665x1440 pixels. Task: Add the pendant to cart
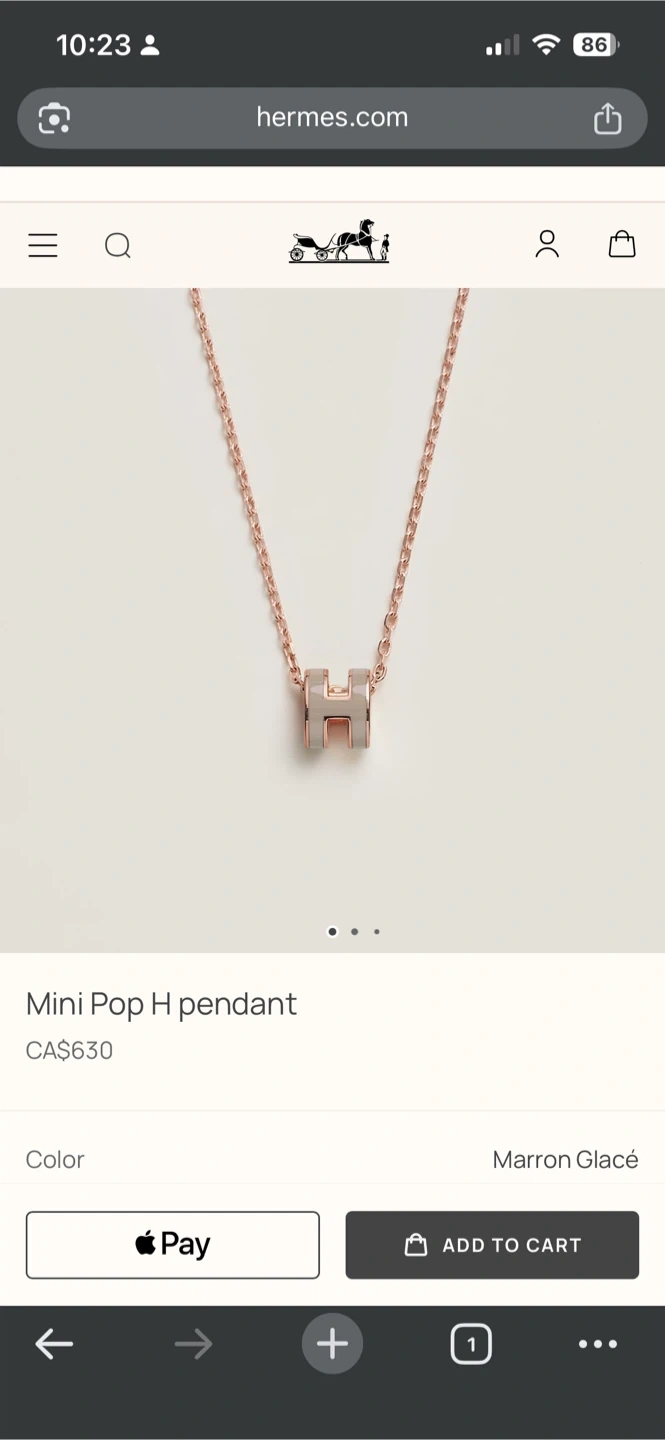pyautogui.click(x=492, y=1245)
